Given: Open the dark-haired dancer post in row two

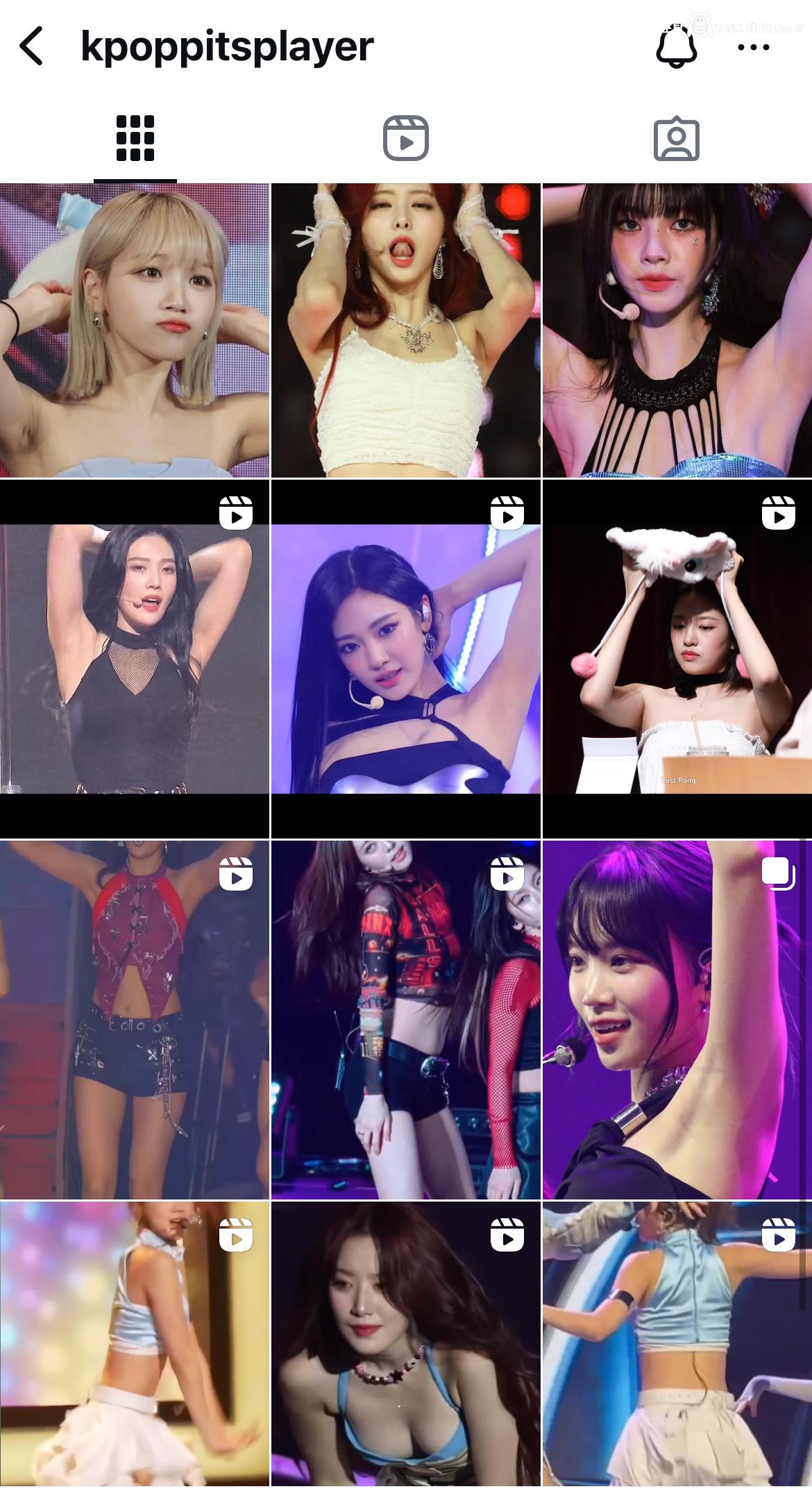Looking at the screenshot, I should (135, 659).
